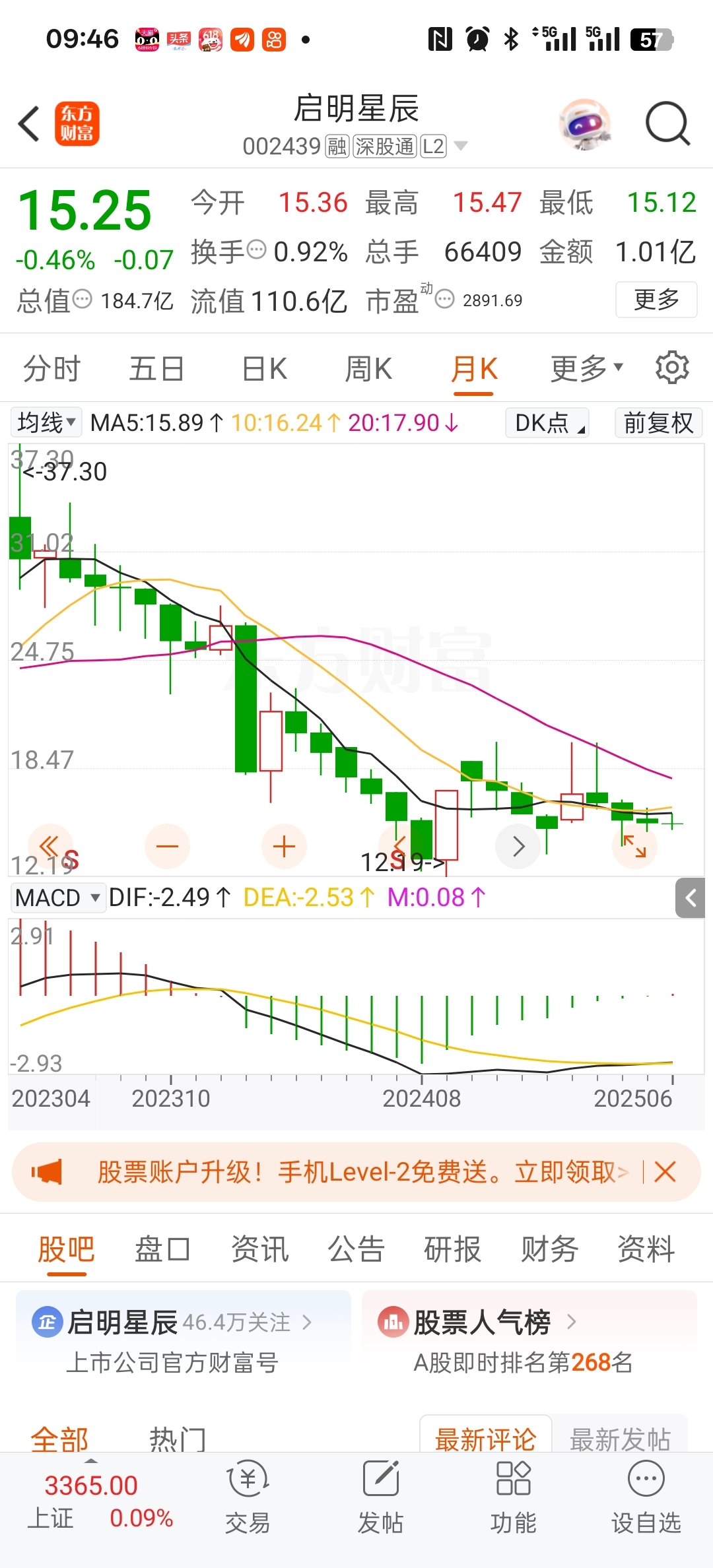Dismiss the Level-2 upgrade banner
Screen dimensions: 713x1568
click(x=665, y=1172)
